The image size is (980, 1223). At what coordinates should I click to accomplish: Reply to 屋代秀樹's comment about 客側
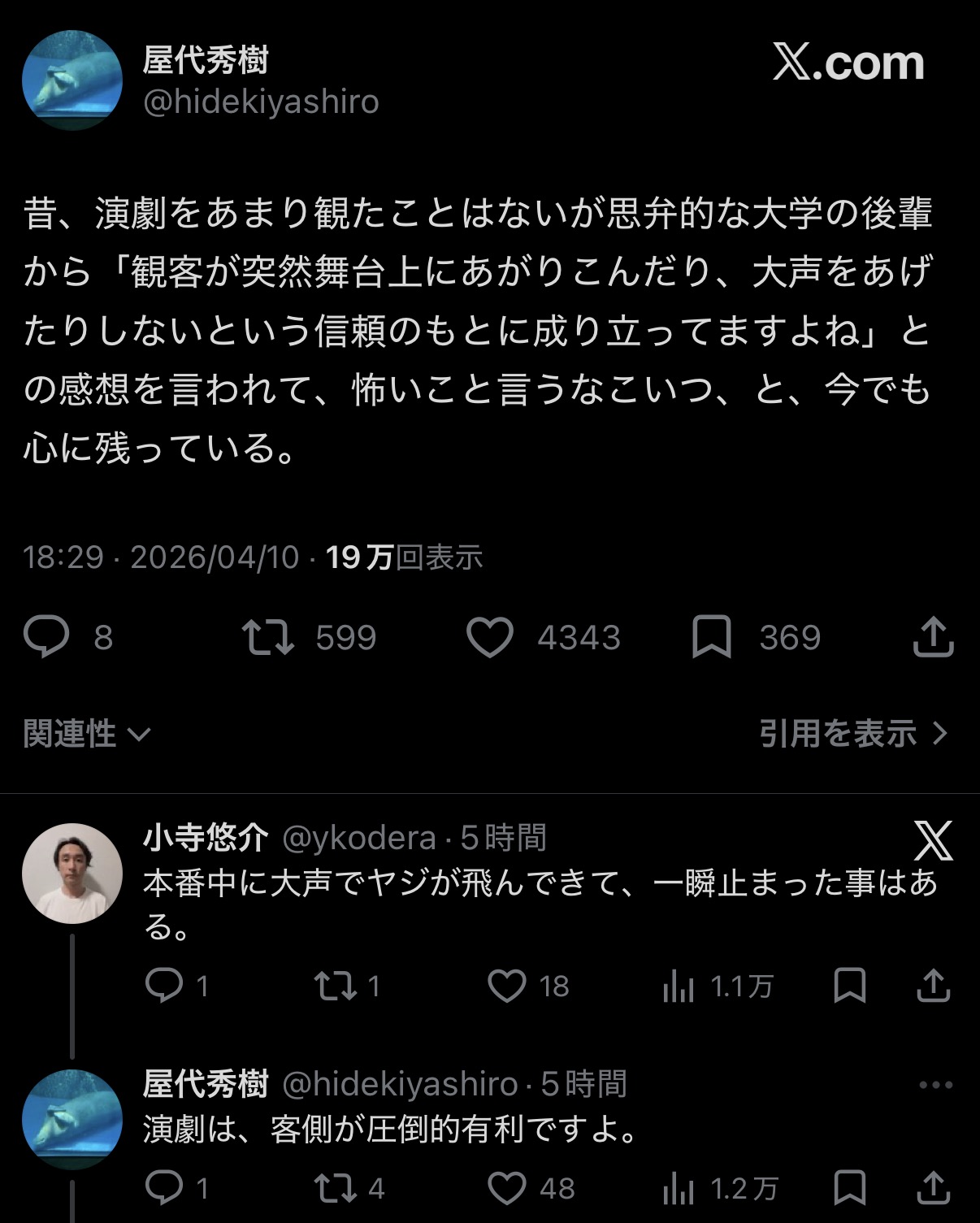point(163,1189)
